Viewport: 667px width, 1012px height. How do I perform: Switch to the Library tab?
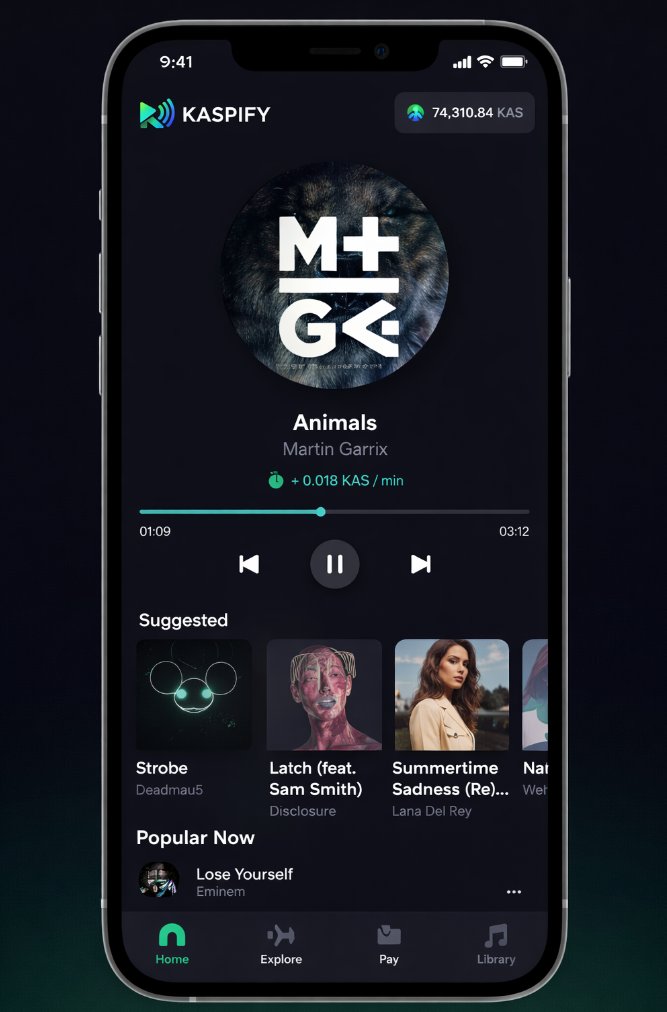pyautogui.click(x=496, y=944)
